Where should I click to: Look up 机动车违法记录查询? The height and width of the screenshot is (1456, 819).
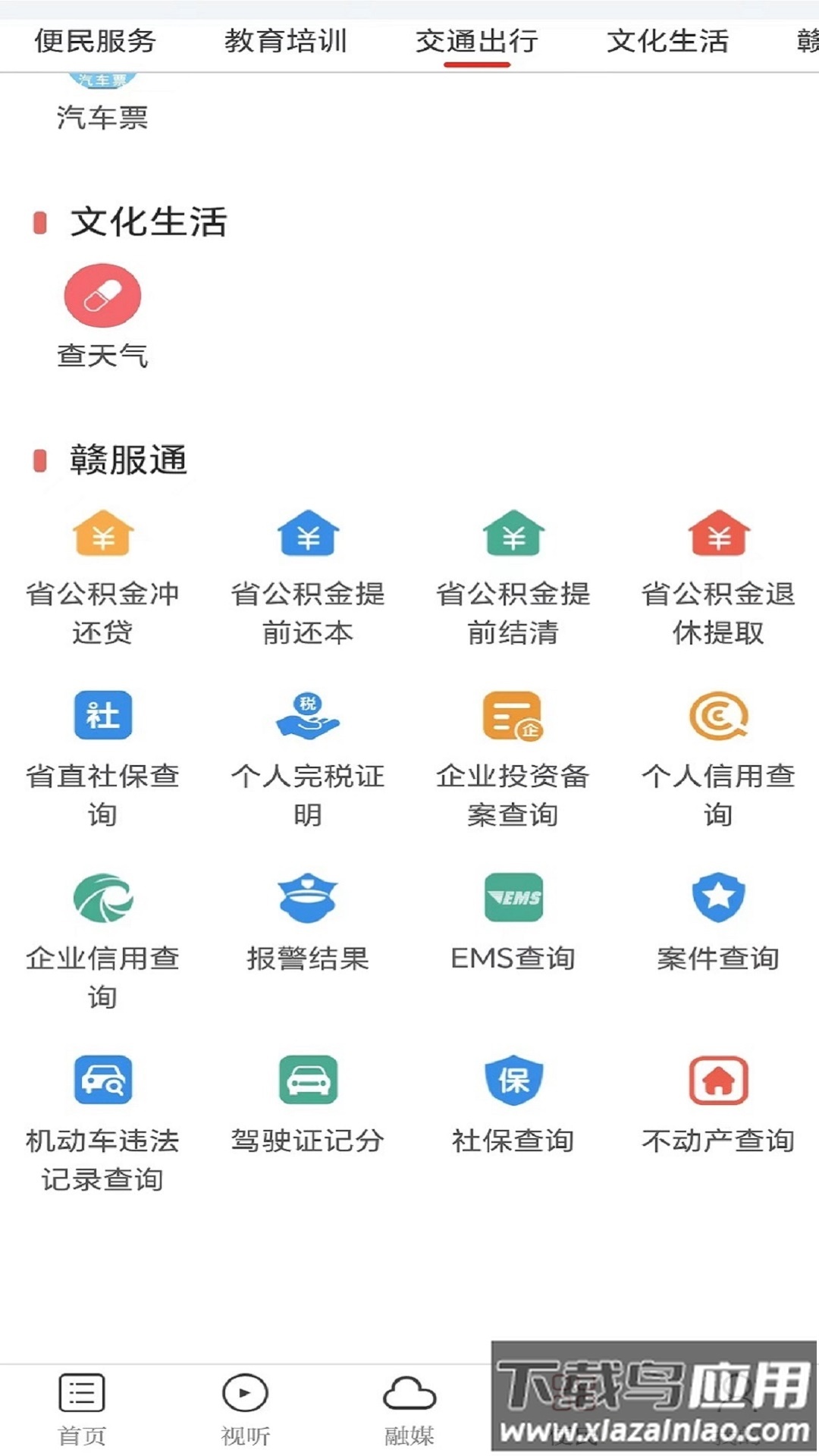(102, 1122)
